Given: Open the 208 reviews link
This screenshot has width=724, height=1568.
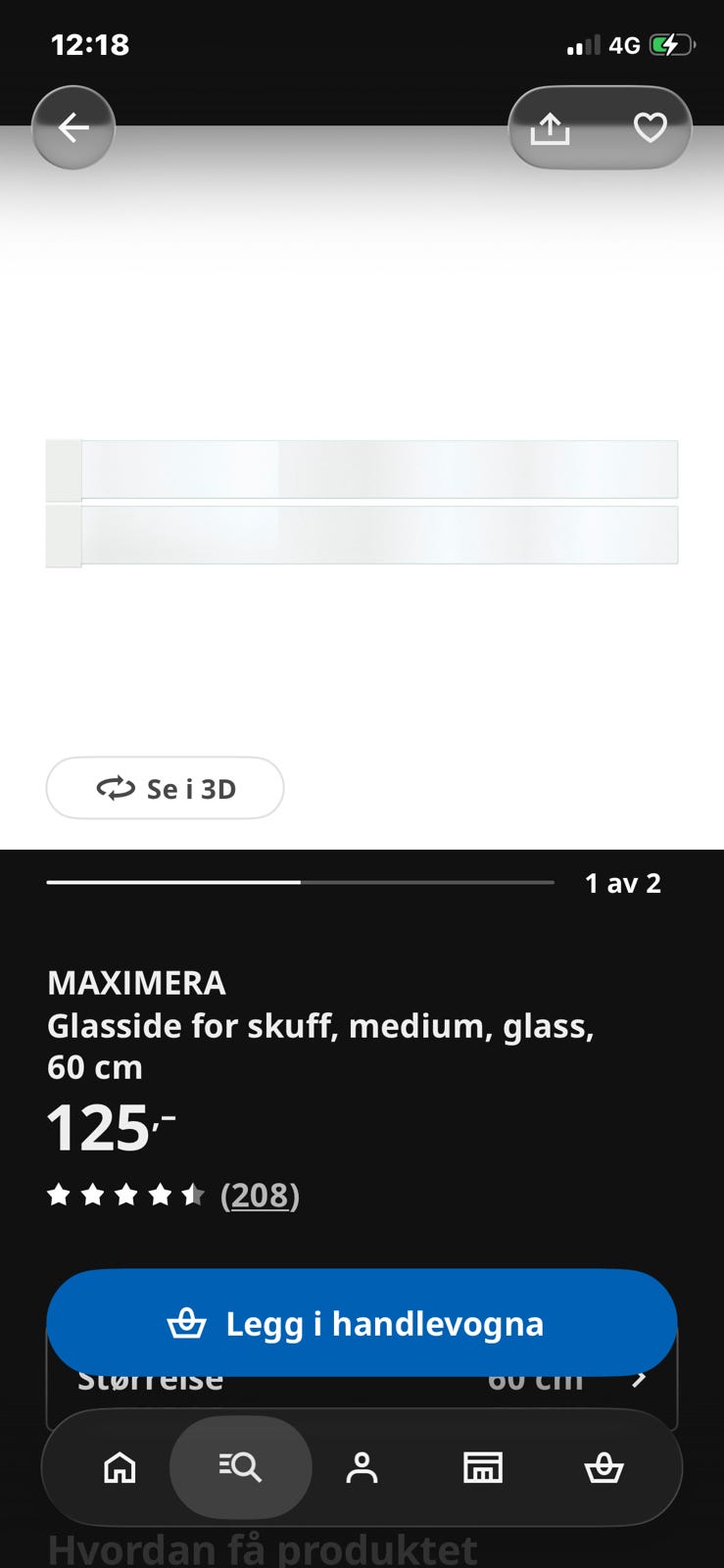Looking at the screenshot, I should point(260,1195).
